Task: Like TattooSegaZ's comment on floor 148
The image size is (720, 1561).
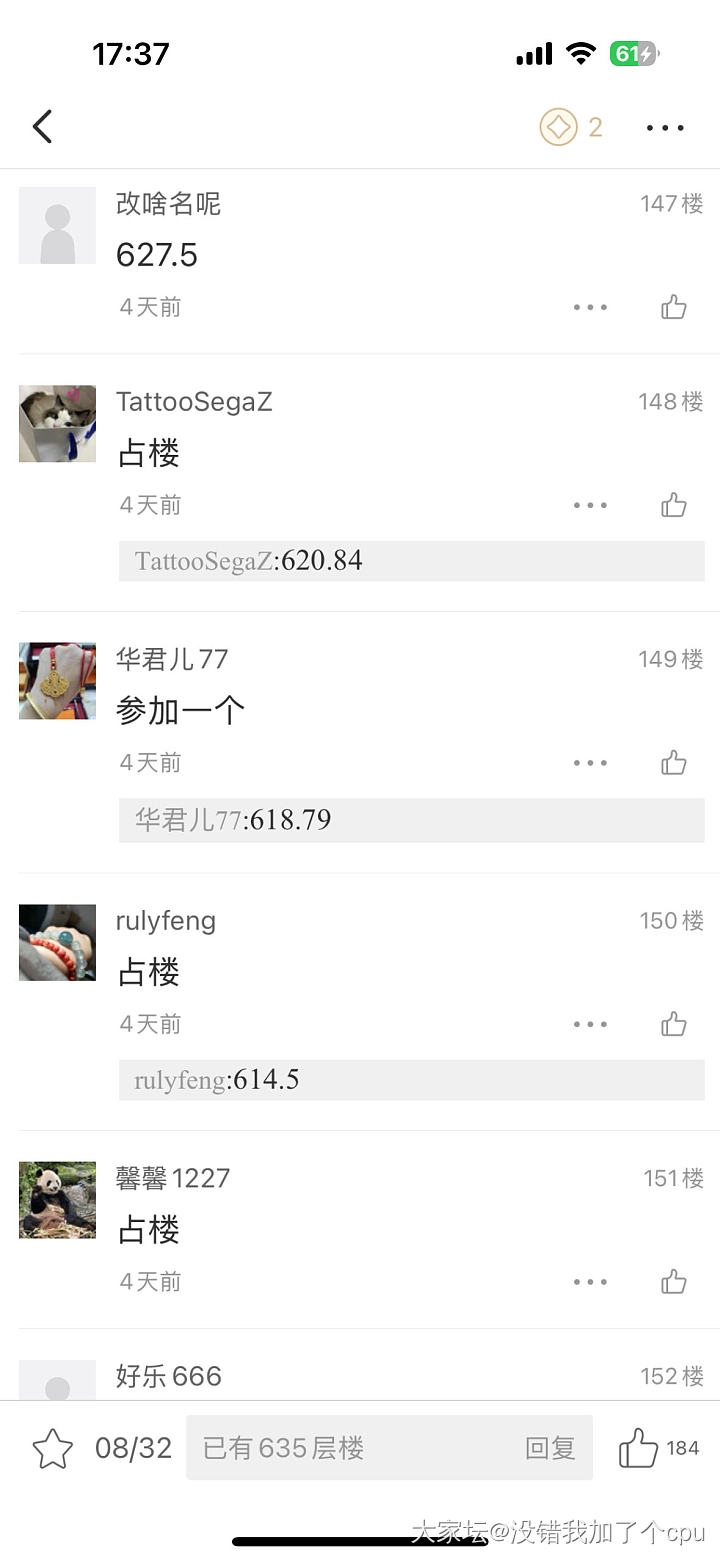Action: click(674, 505)
